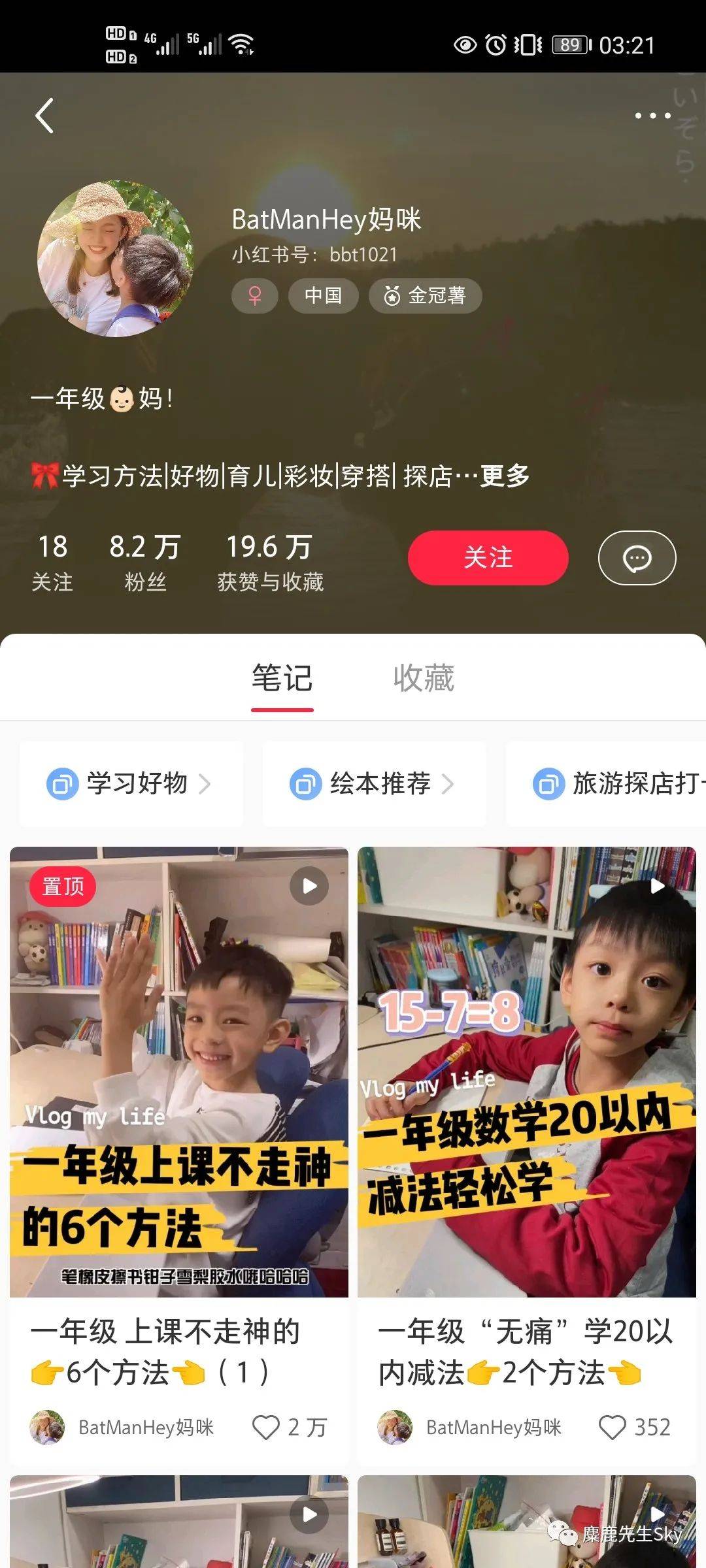706x1568 pixels.
Task: Switch to the 收藏 tab
Action: pyautogui.click(x=424, y=678)
